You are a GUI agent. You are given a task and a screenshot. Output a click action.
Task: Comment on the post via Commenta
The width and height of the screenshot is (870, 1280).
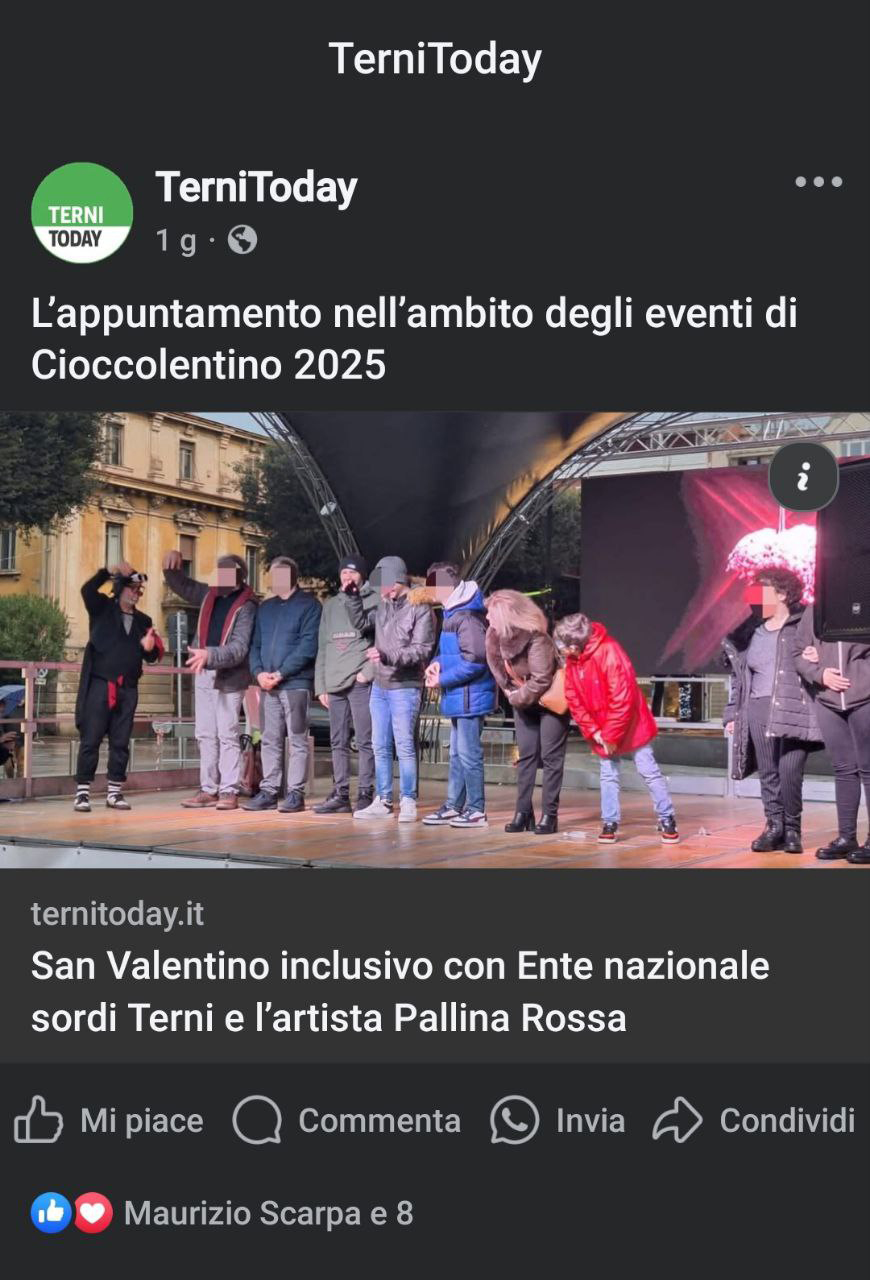click(348, 1121)
